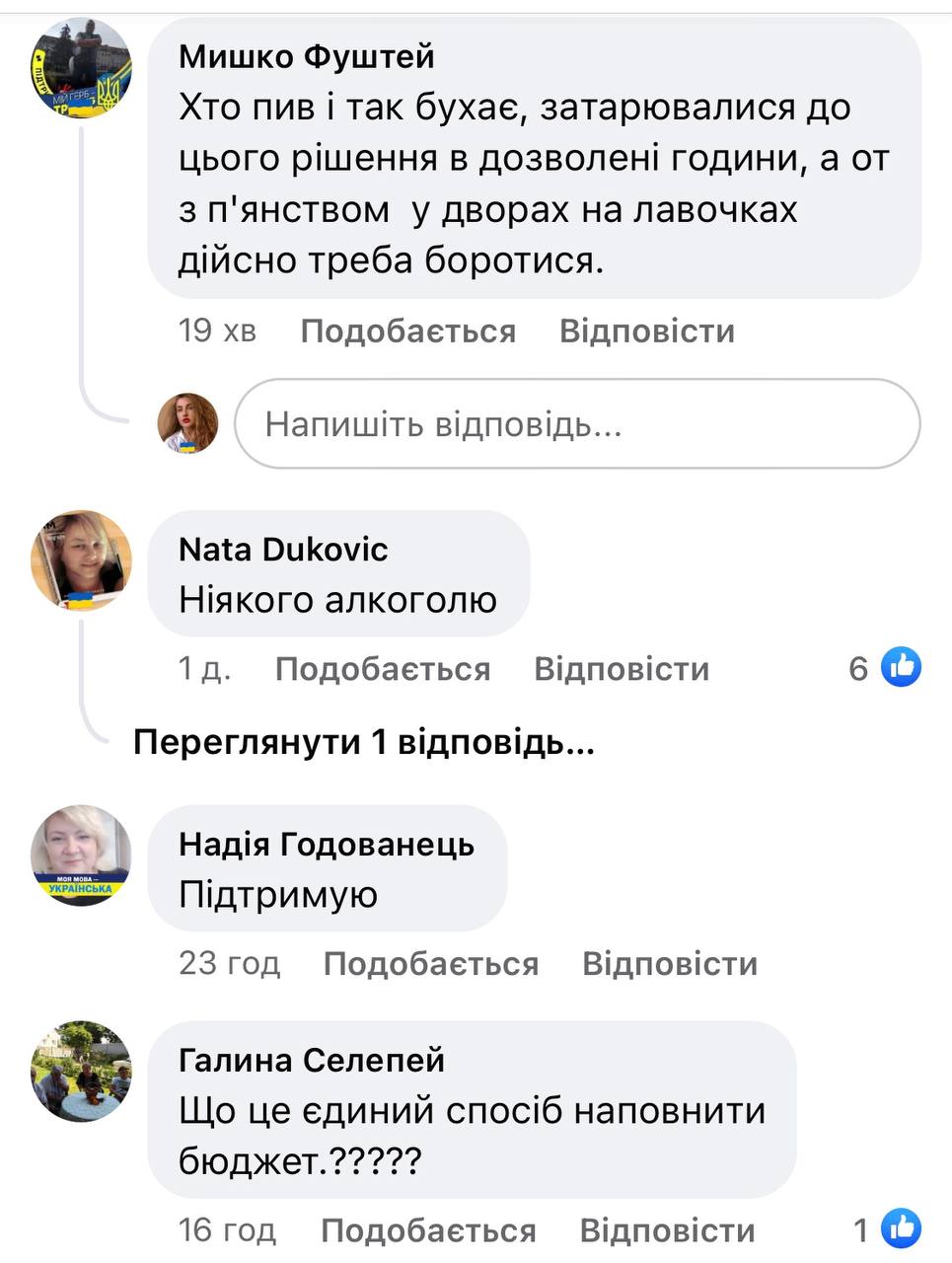The height and width of the screenshot is (1263, 952).
Task: Open Мишко Фуштей's profile picture
Action: (x=81, y=69)
